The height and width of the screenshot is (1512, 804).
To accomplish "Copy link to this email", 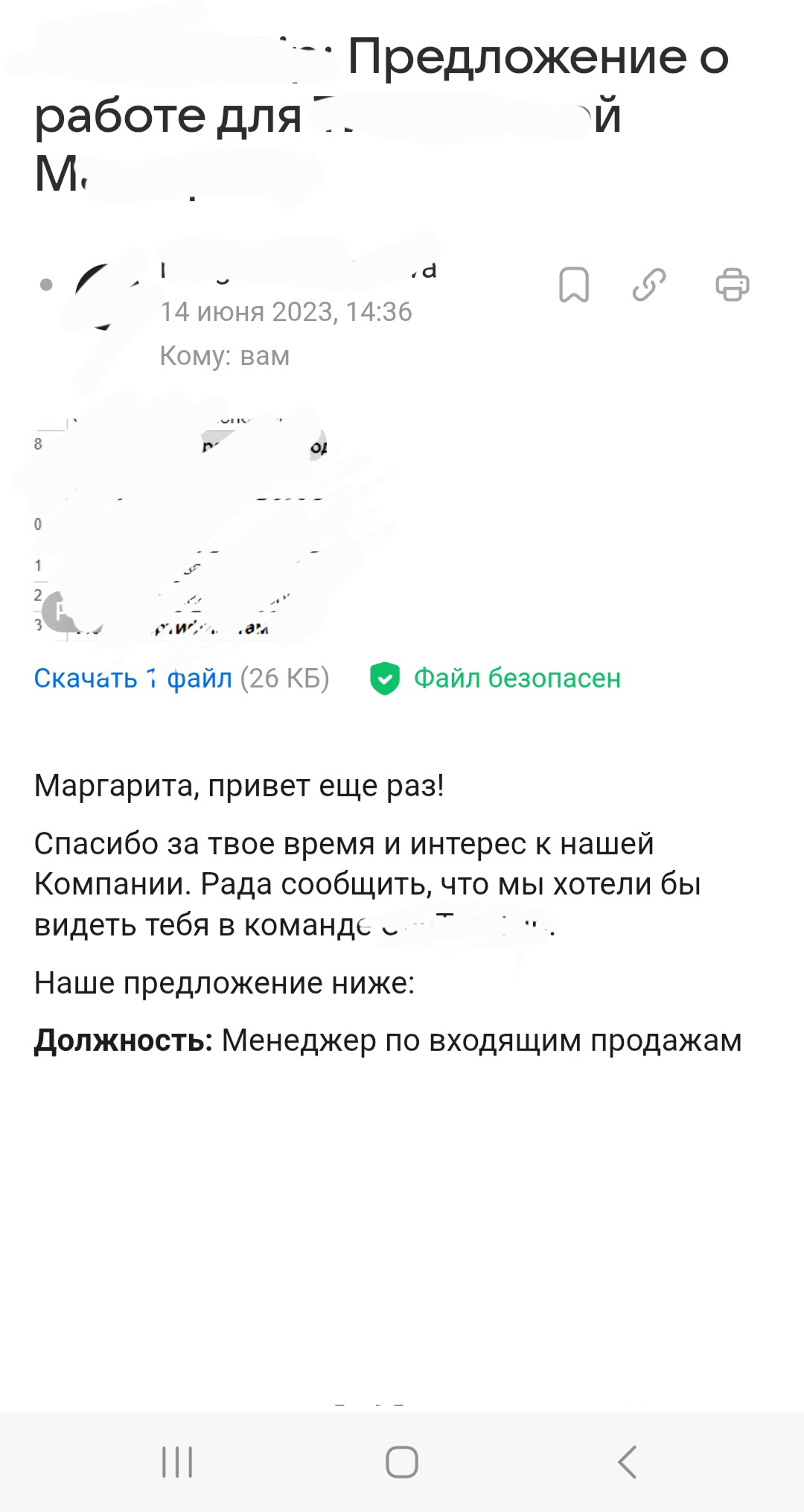I will [x=649, y=285].
